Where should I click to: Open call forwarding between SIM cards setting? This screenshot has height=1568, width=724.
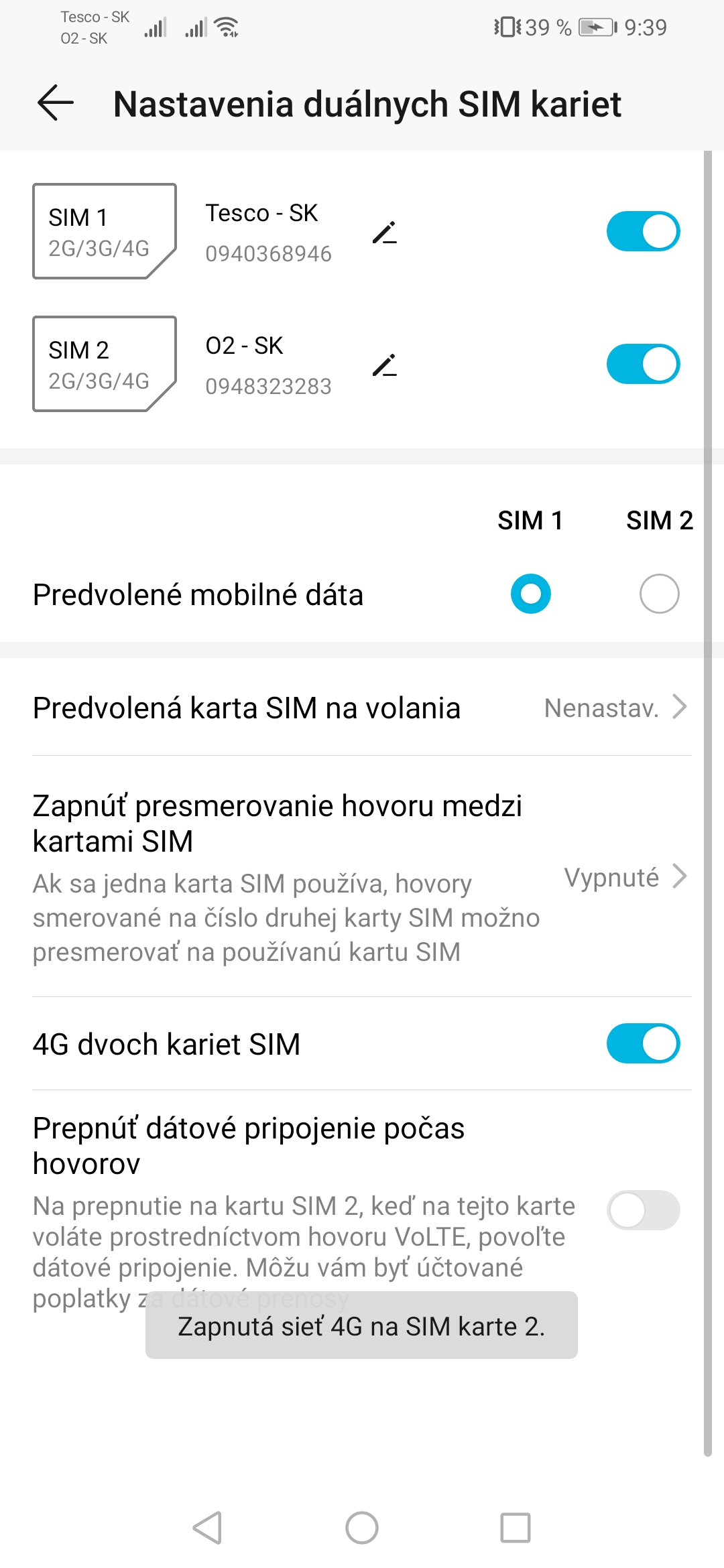point(362,876)
